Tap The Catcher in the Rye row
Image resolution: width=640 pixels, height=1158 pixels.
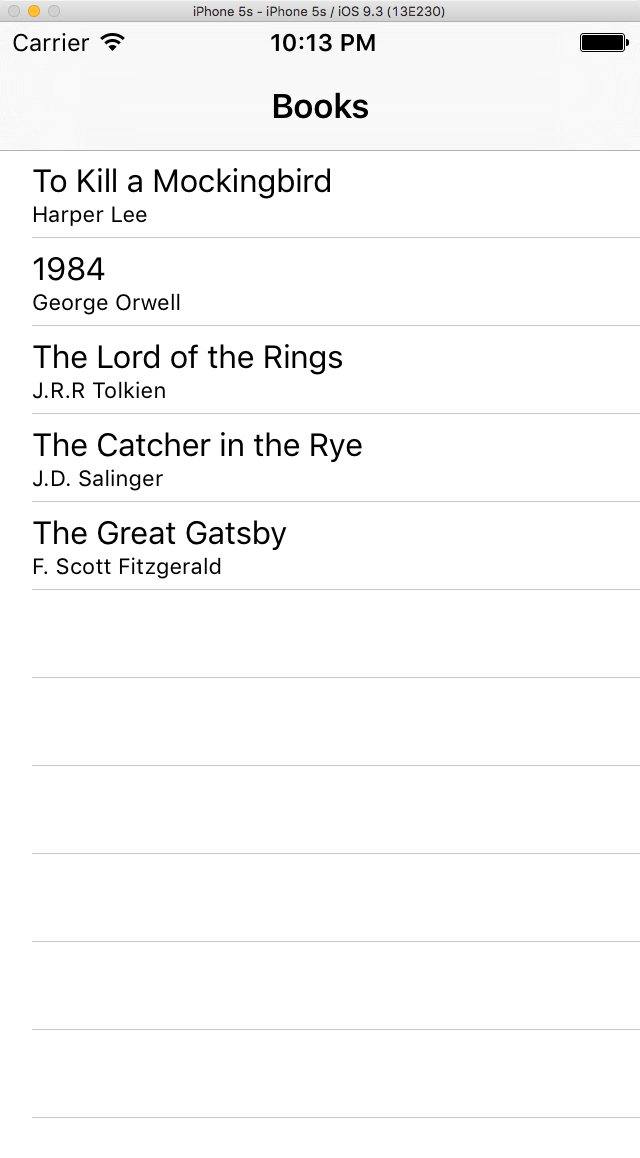point(320,458)
